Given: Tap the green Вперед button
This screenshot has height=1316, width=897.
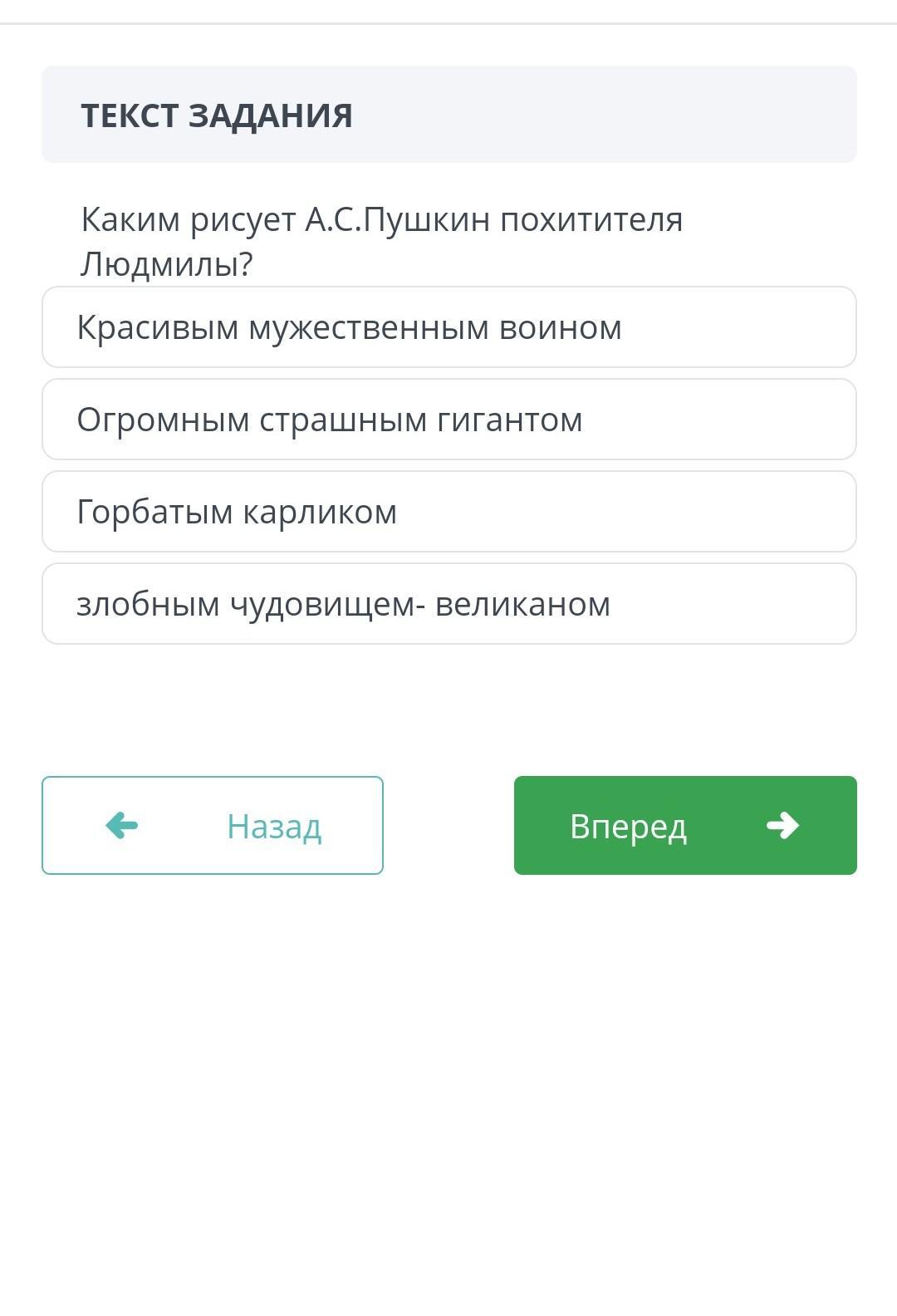Looking at the screenshot, I should click(685, 825).
